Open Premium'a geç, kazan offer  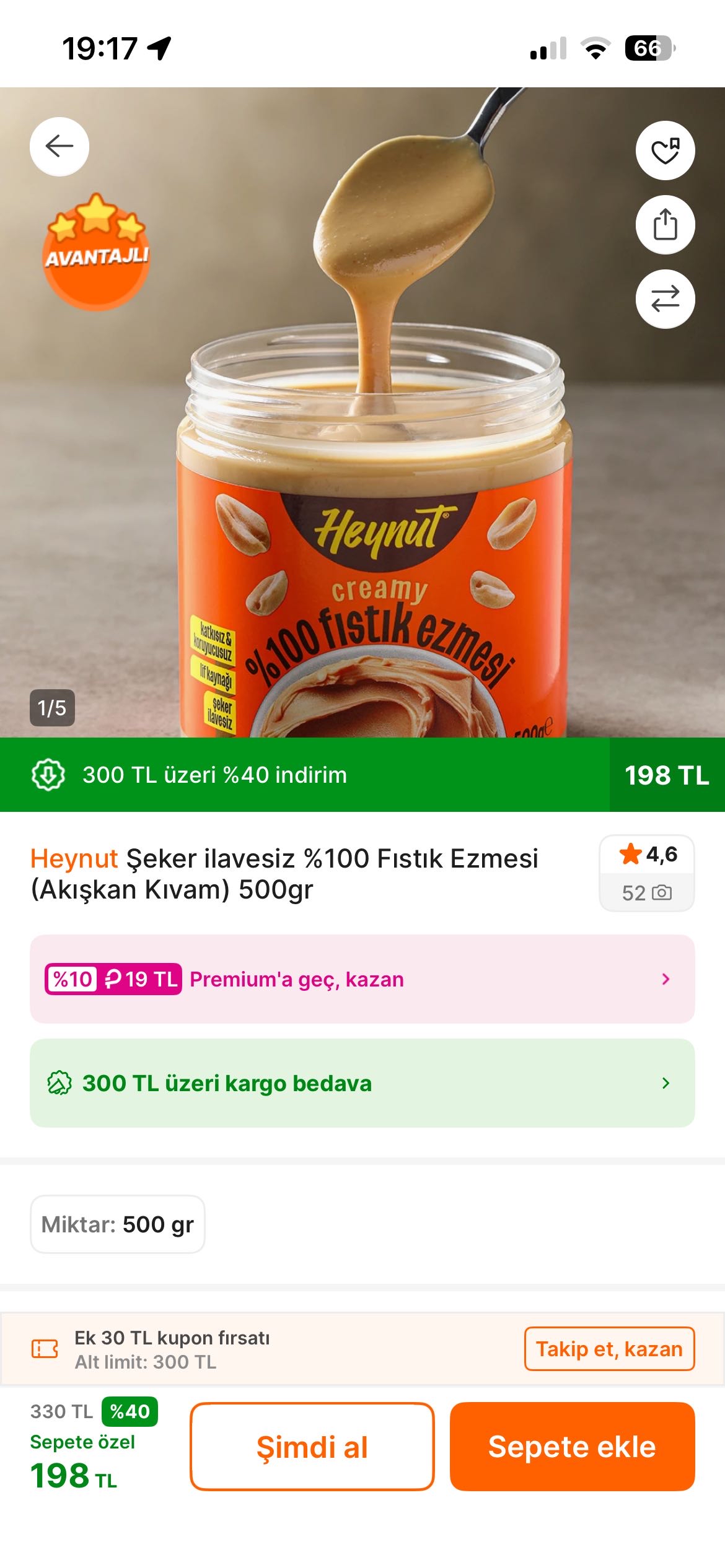coord(362,979)
